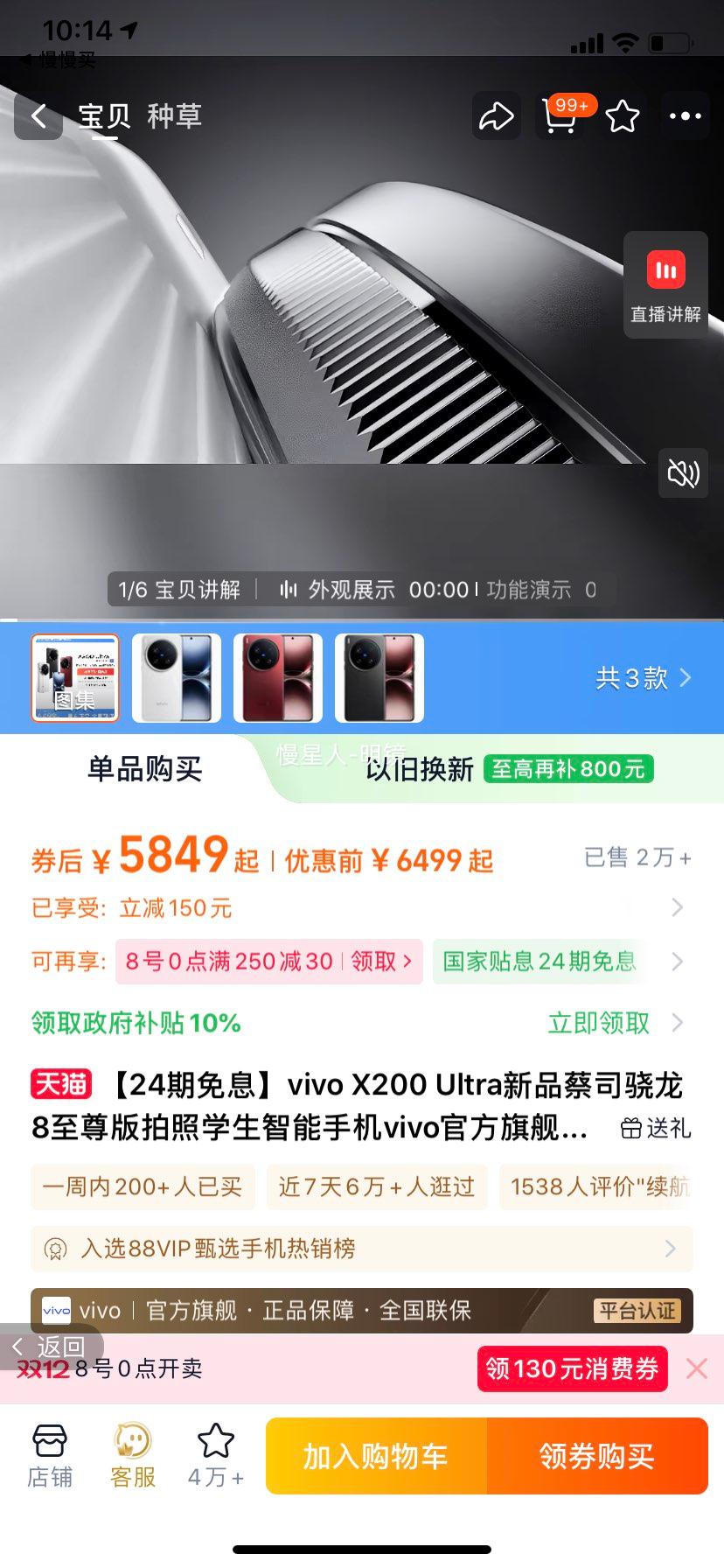Tap the share arrow icon
This screenshot has height=1568, width=724.
(x=497, y=116)
